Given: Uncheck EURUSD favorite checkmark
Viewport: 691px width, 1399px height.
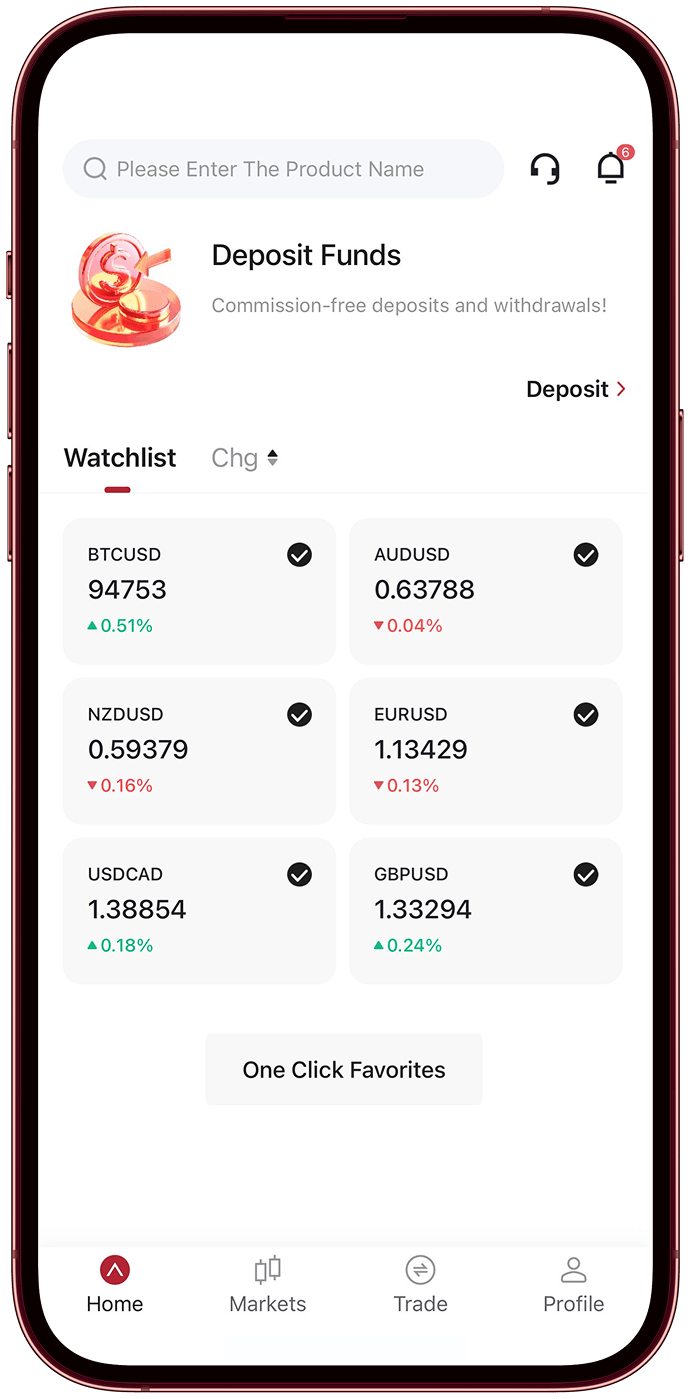Looking at the screenshot, I should (586, 715).
